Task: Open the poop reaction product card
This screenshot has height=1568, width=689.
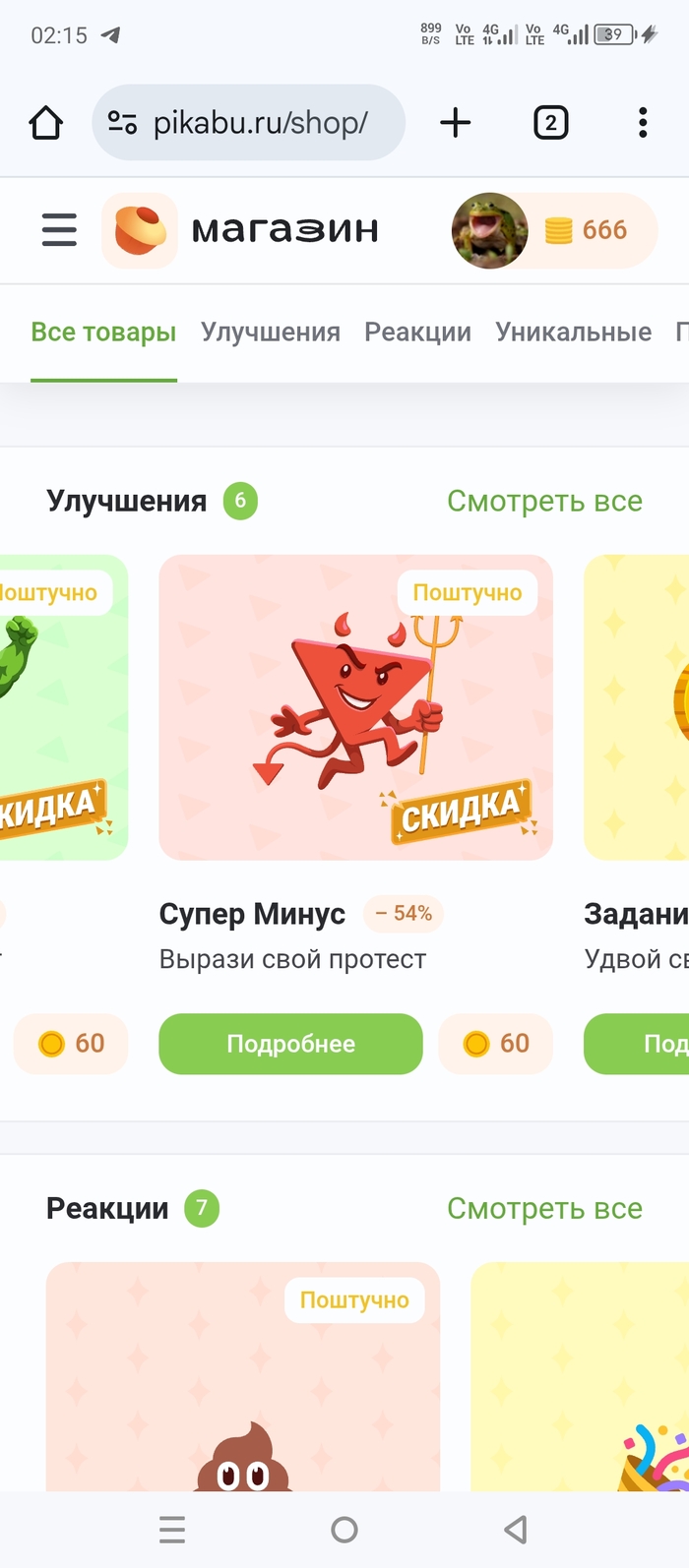Action: 243,1397
